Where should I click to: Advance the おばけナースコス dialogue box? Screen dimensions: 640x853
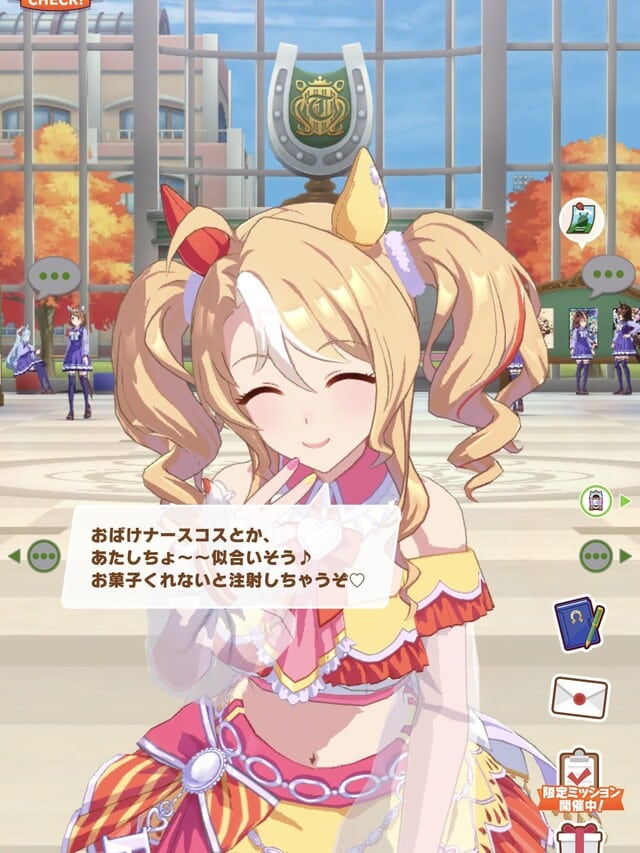point(231,556)
